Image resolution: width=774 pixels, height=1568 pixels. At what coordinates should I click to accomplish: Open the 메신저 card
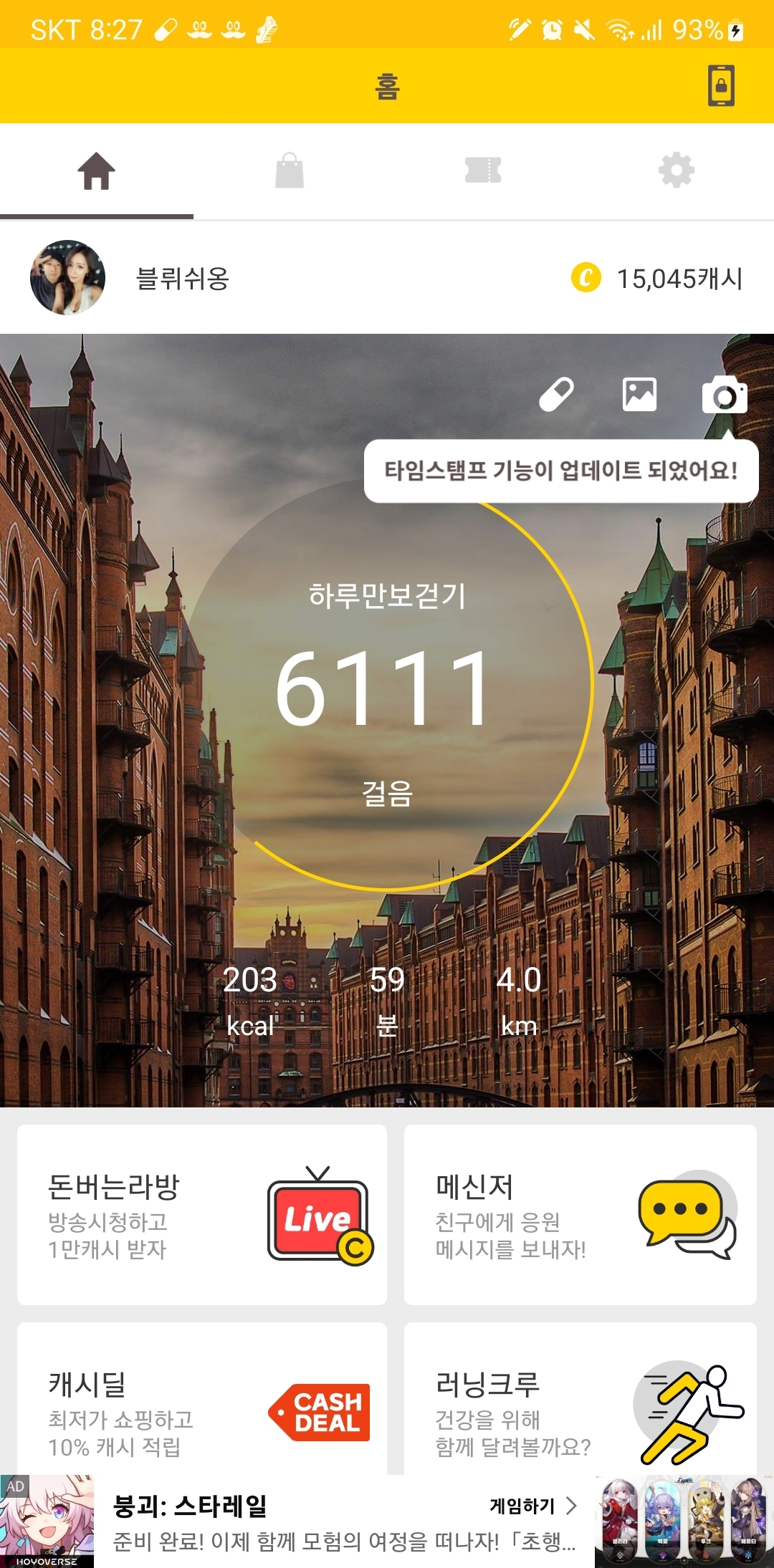click(580, 1215)
